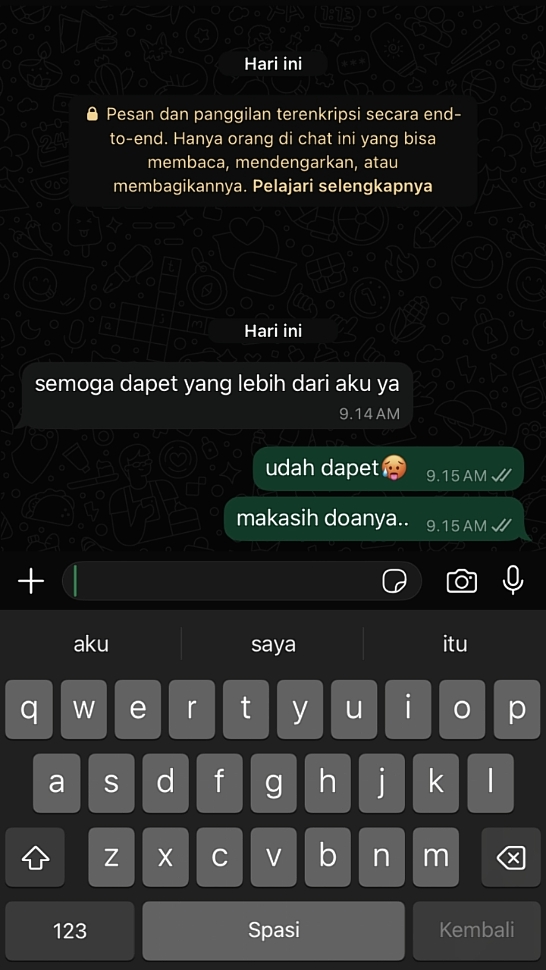Image resolution: width=546 pixels, height=970 pixels.
Task: Switch keyboard to the 123 numbers layout
Action: (70, 930)
